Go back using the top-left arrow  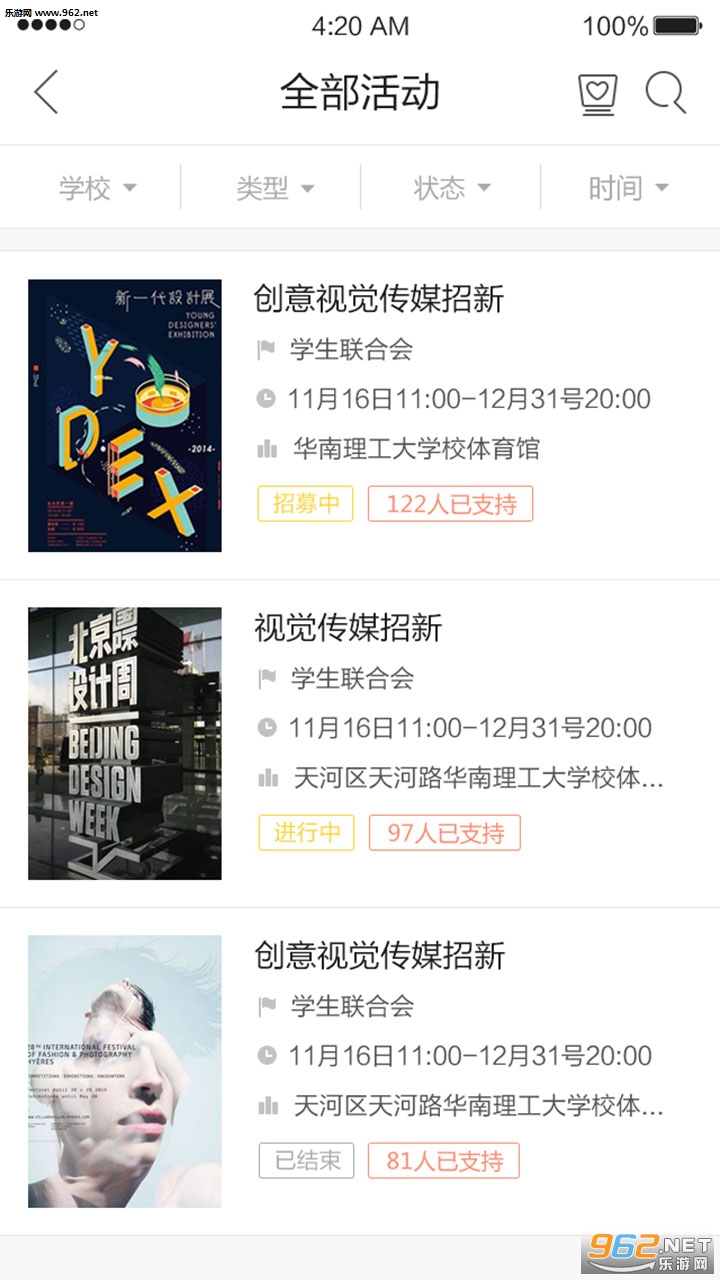point(46,93)
